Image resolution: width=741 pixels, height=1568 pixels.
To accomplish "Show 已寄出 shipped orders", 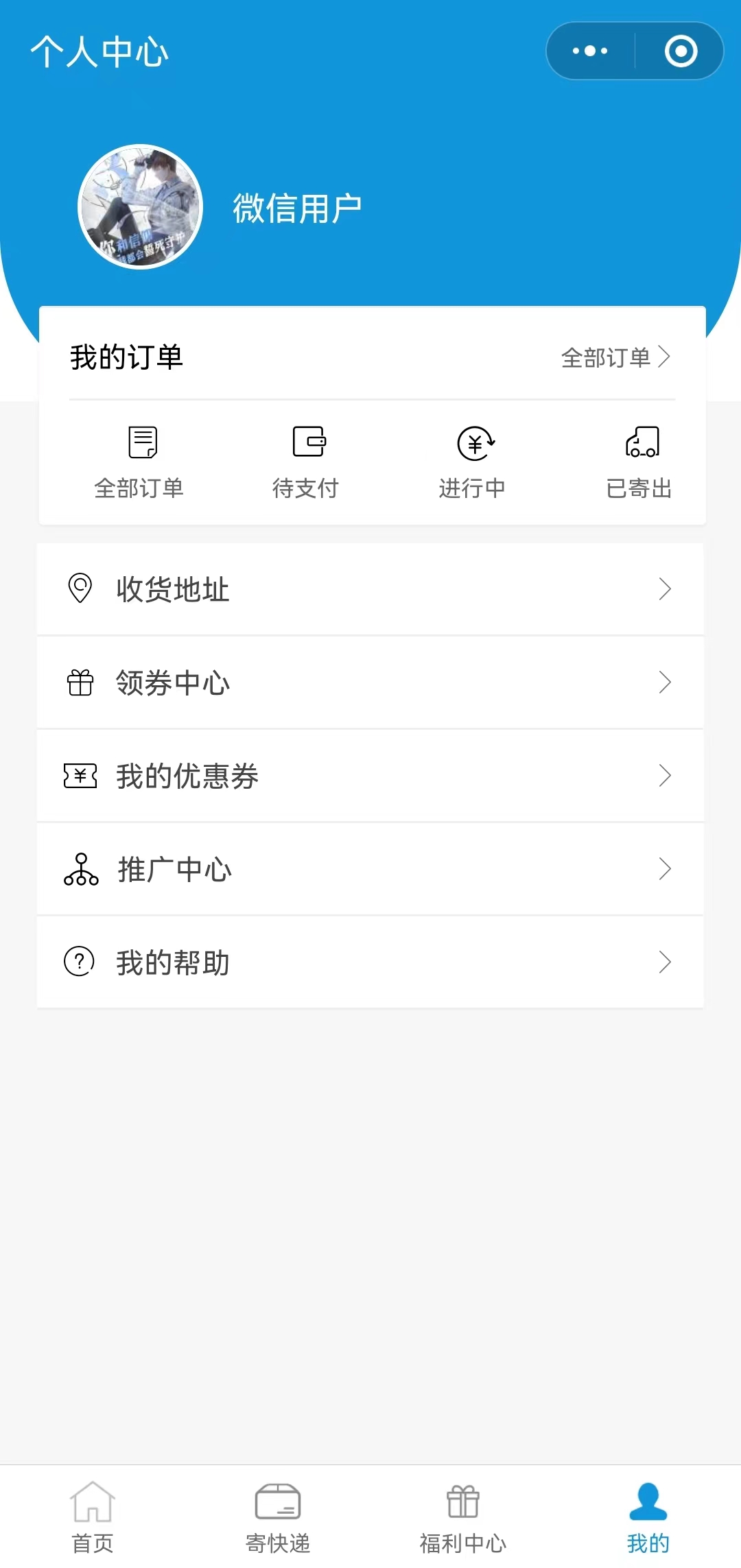I will (639, 461).
